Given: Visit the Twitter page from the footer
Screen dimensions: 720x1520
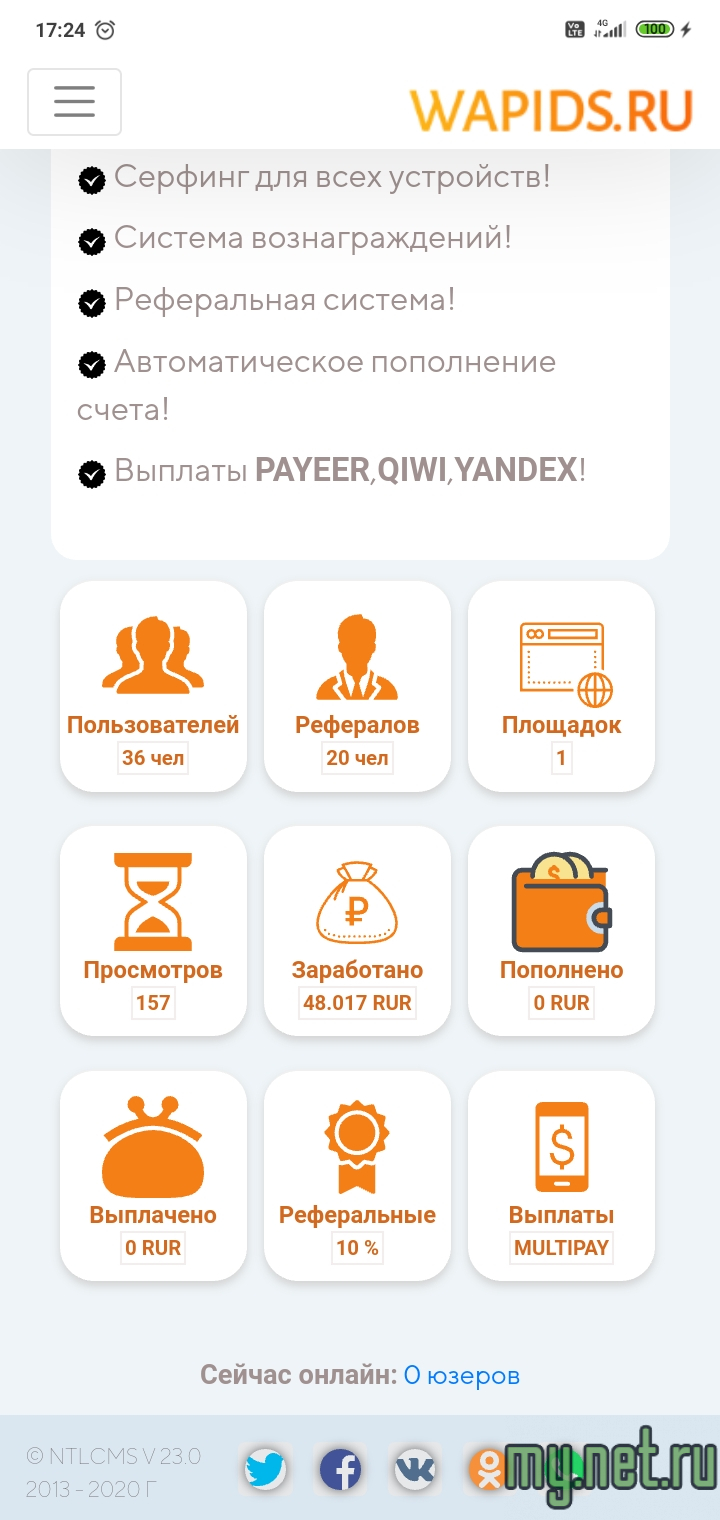Looking at the screenshot, I should [265, 1469].
